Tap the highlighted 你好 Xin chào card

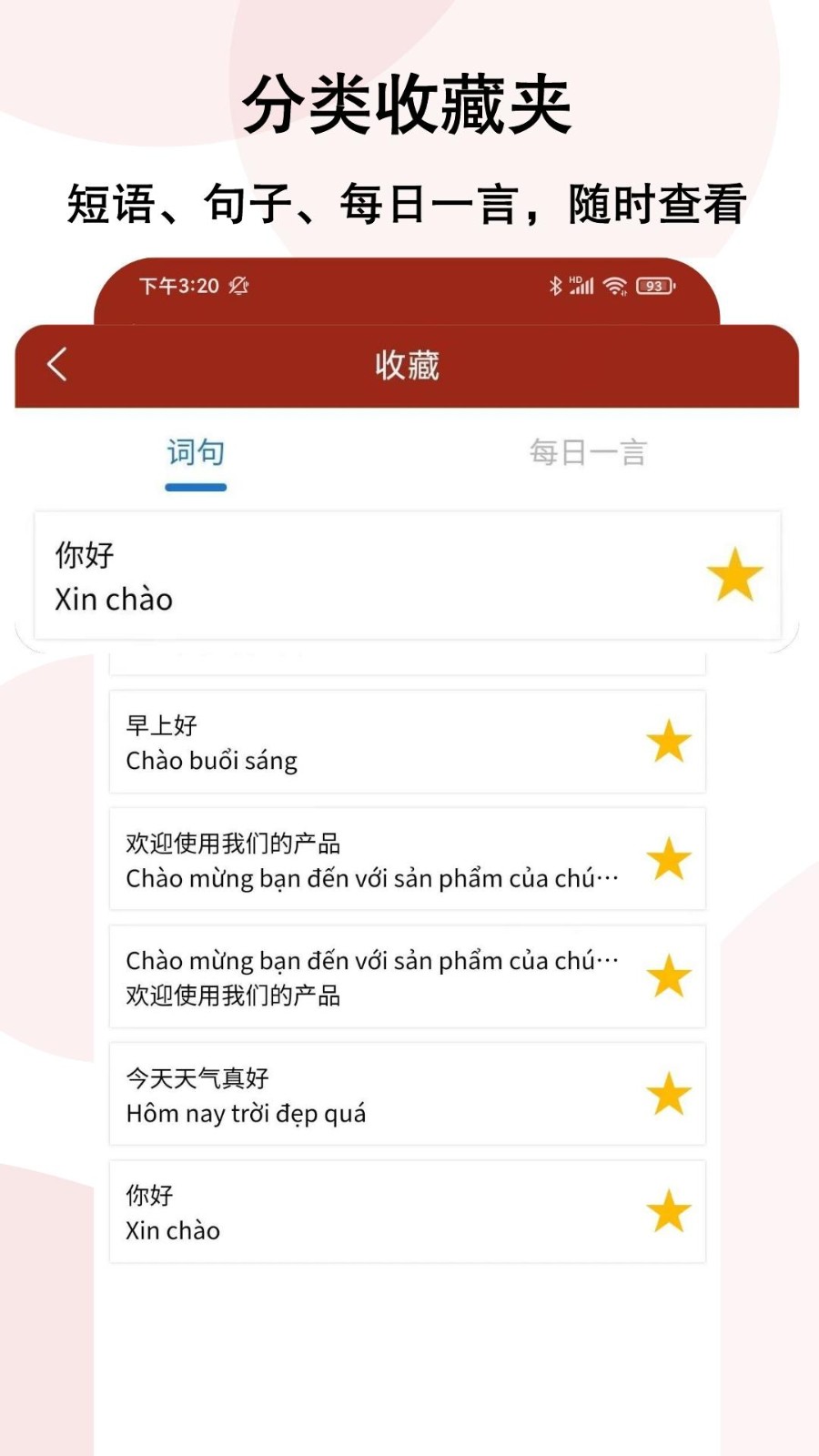(364, 576)
